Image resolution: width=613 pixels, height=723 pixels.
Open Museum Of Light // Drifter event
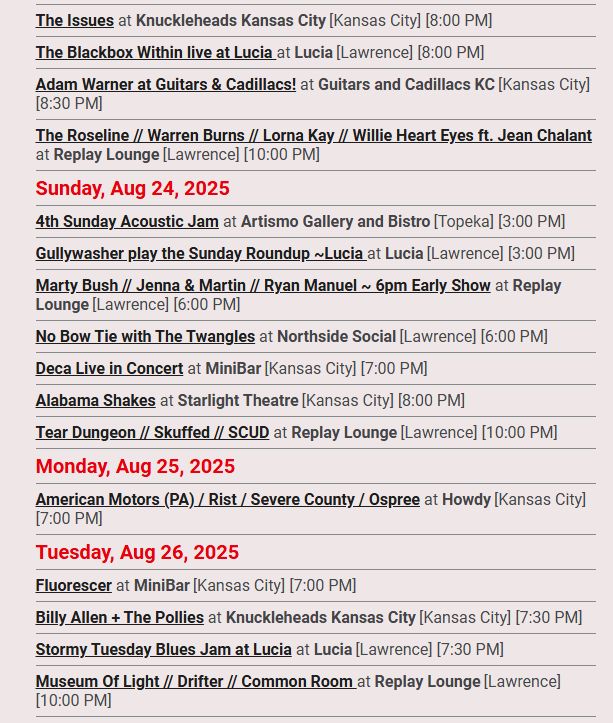pos(195,681)
